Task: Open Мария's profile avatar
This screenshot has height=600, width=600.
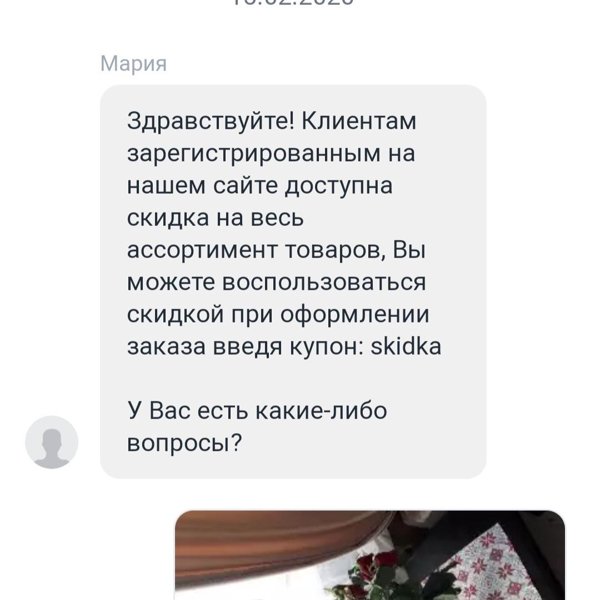Action: pos(51,442)
